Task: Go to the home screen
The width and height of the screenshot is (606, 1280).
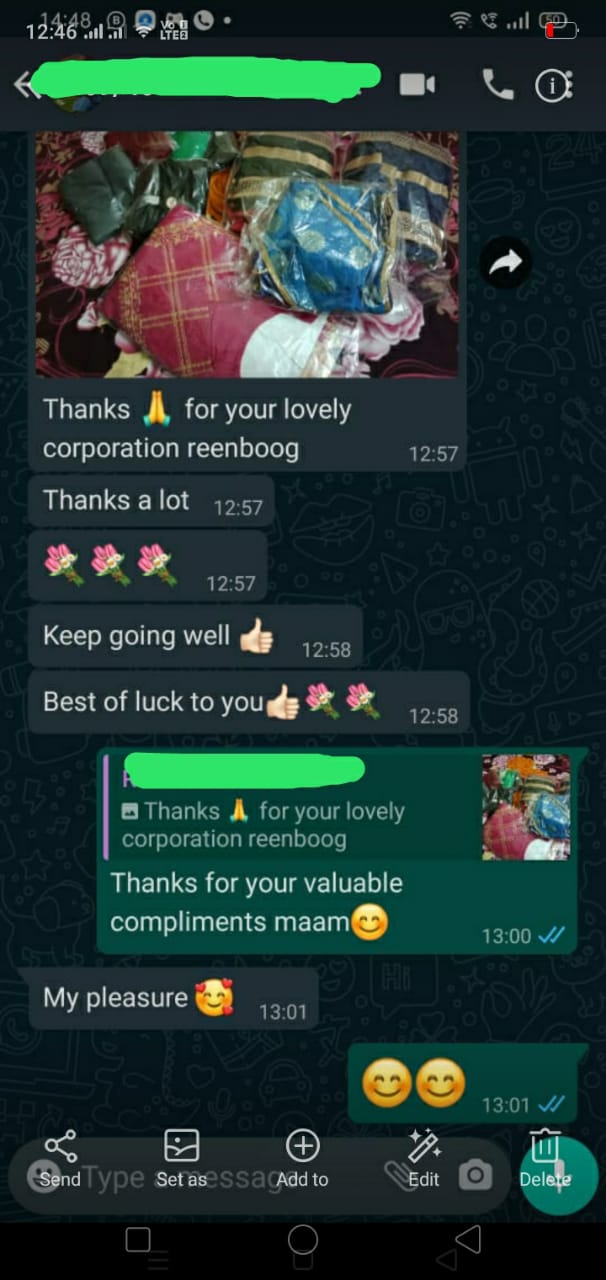Action: (x=303, y=1240)
